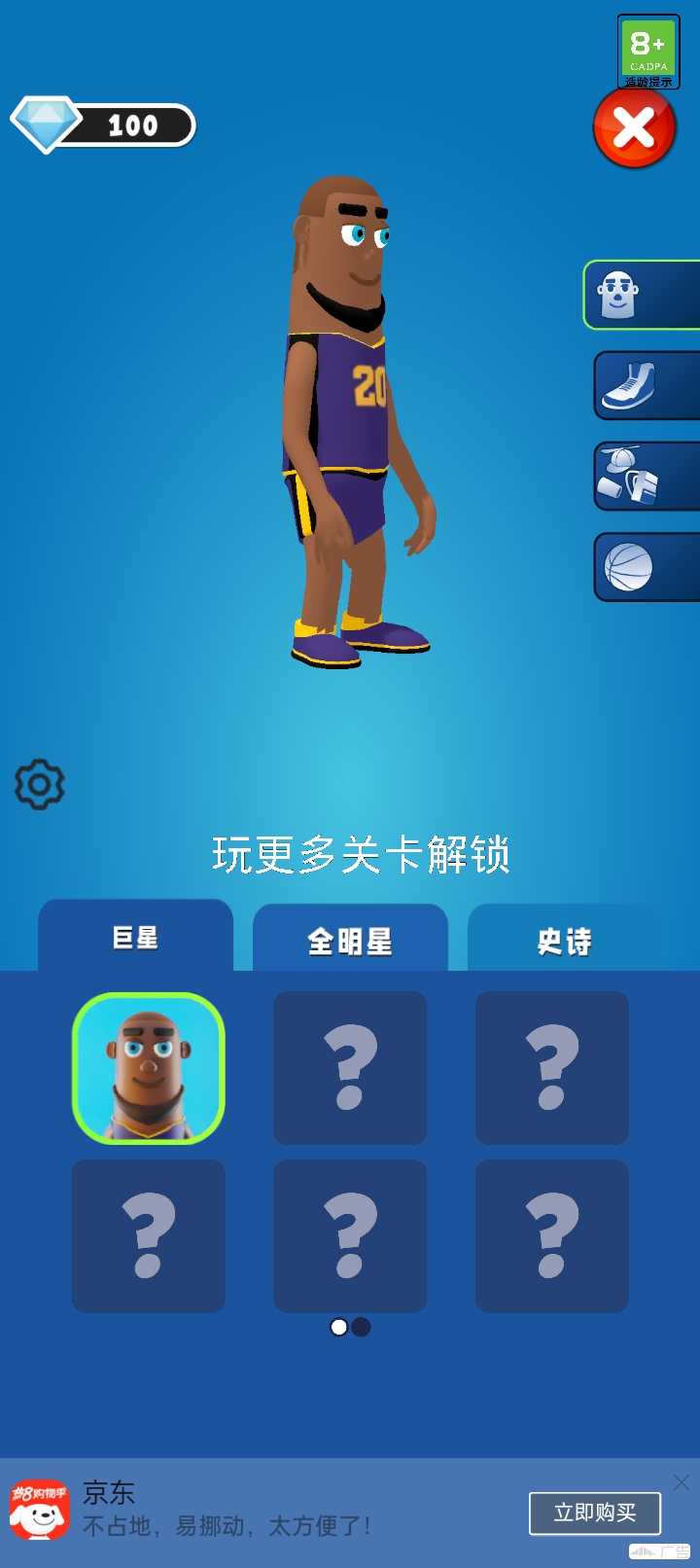Viewport: 700px width, 1568px height.
Task: Click the diamond gem icon
Action: pos(47,125)
